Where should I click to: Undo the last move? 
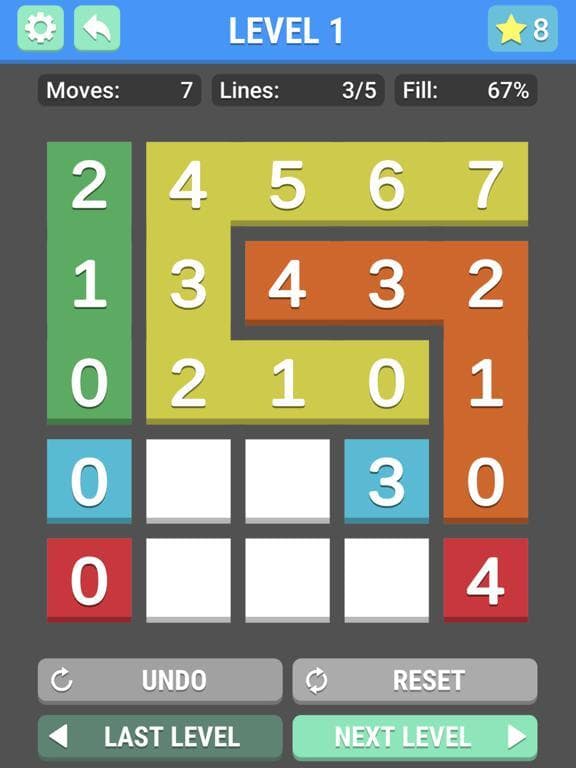[160, 680]
